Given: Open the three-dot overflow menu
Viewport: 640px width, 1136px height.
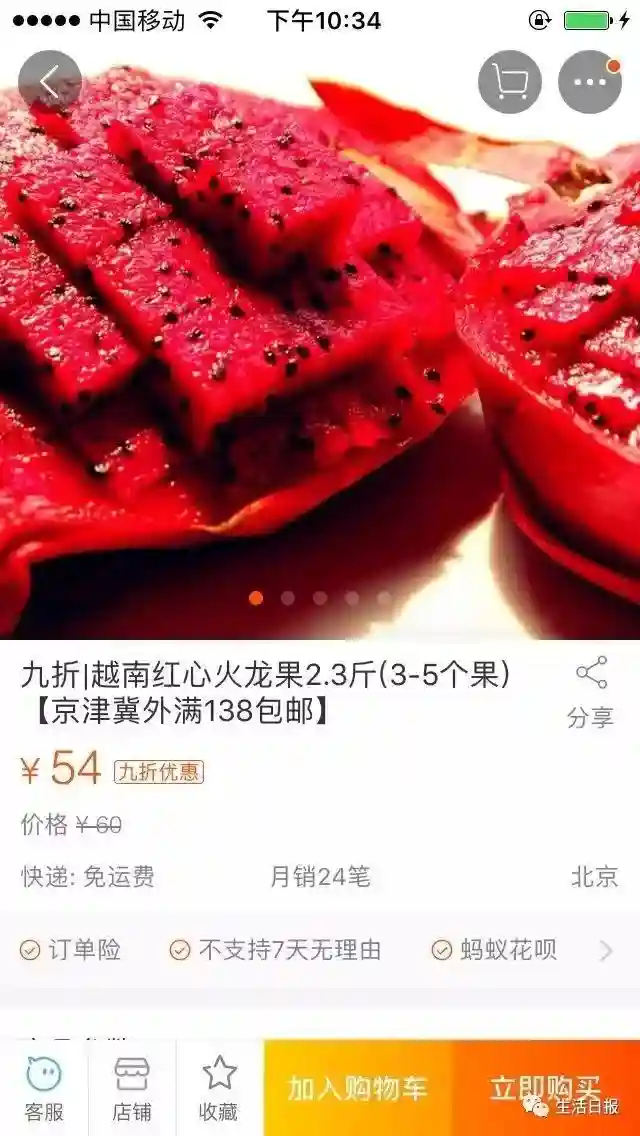Looking at the screenshot, I should tap(590, 82).
